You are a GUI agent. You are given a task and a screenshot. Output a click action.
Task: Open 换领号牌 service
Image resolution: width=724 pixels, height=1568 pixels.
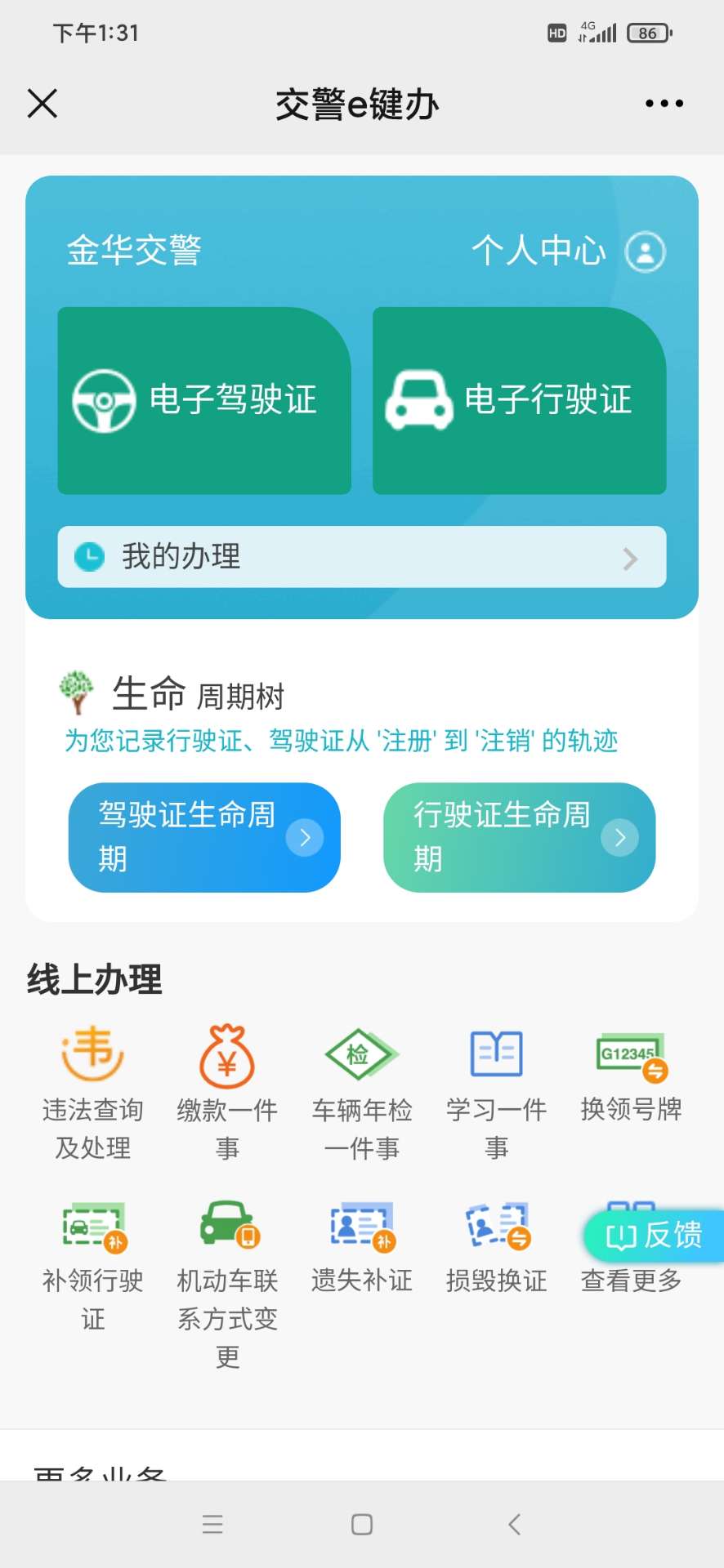click(631, 1078)
